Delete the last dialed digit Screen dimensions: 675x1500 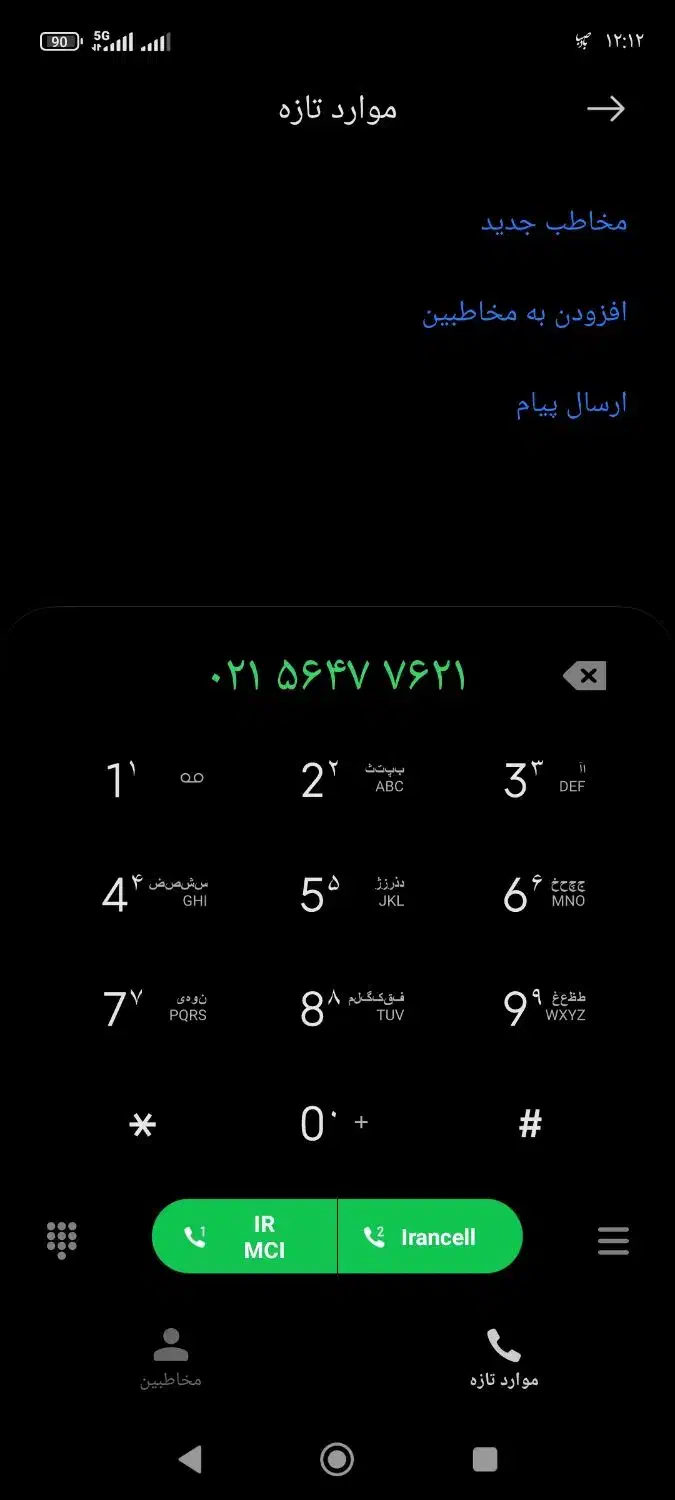585,677
